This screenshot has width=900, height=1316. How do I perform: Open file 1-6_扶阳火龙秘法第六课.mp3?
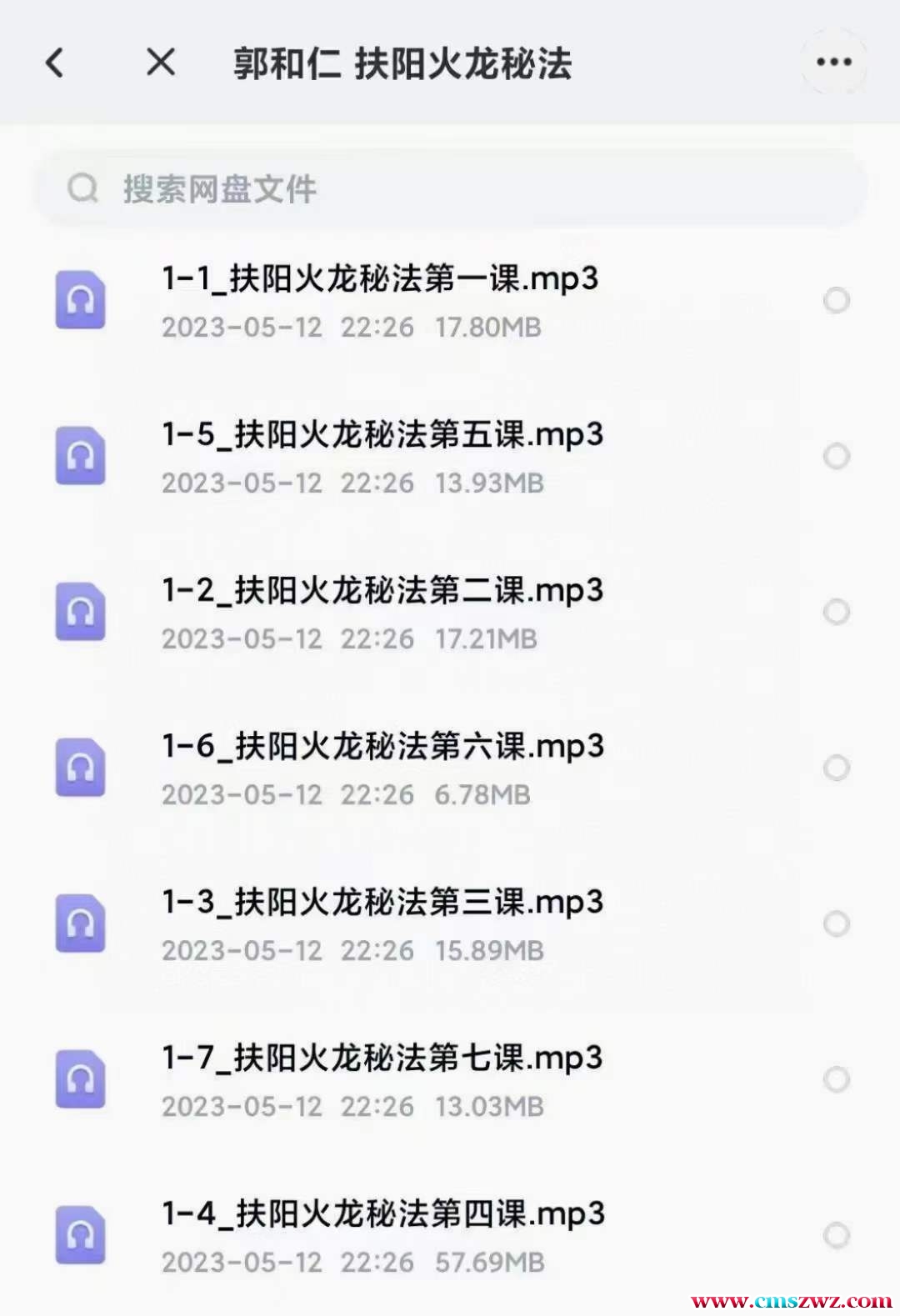point(382,747)
